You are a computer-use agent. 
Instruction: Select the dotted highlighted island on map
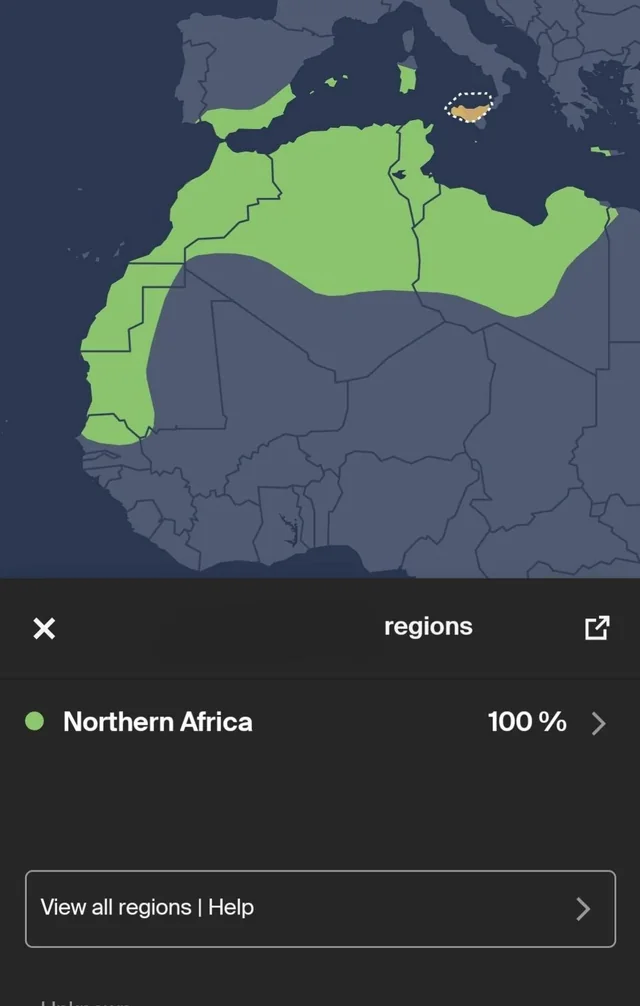point(470,108)
